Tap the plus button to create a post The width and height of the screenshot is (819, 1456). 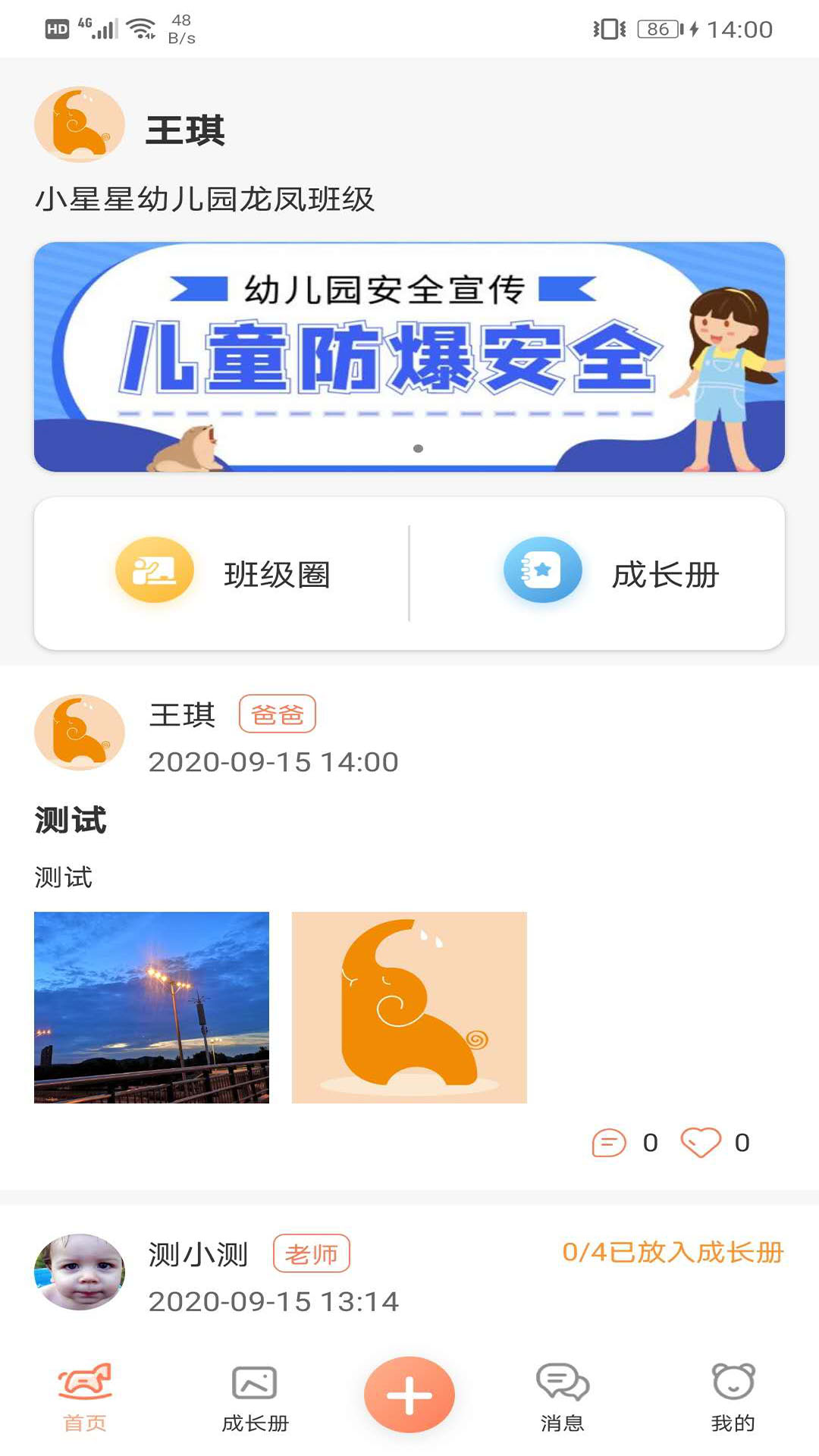coord(409,1394)
